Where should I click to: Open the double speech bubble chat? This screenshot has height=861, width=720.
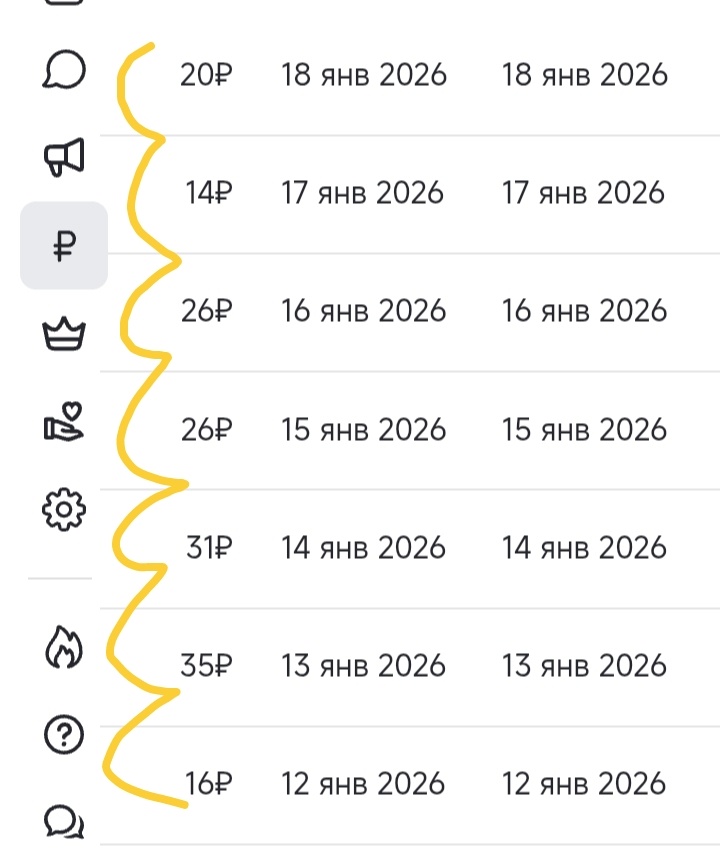64,821
